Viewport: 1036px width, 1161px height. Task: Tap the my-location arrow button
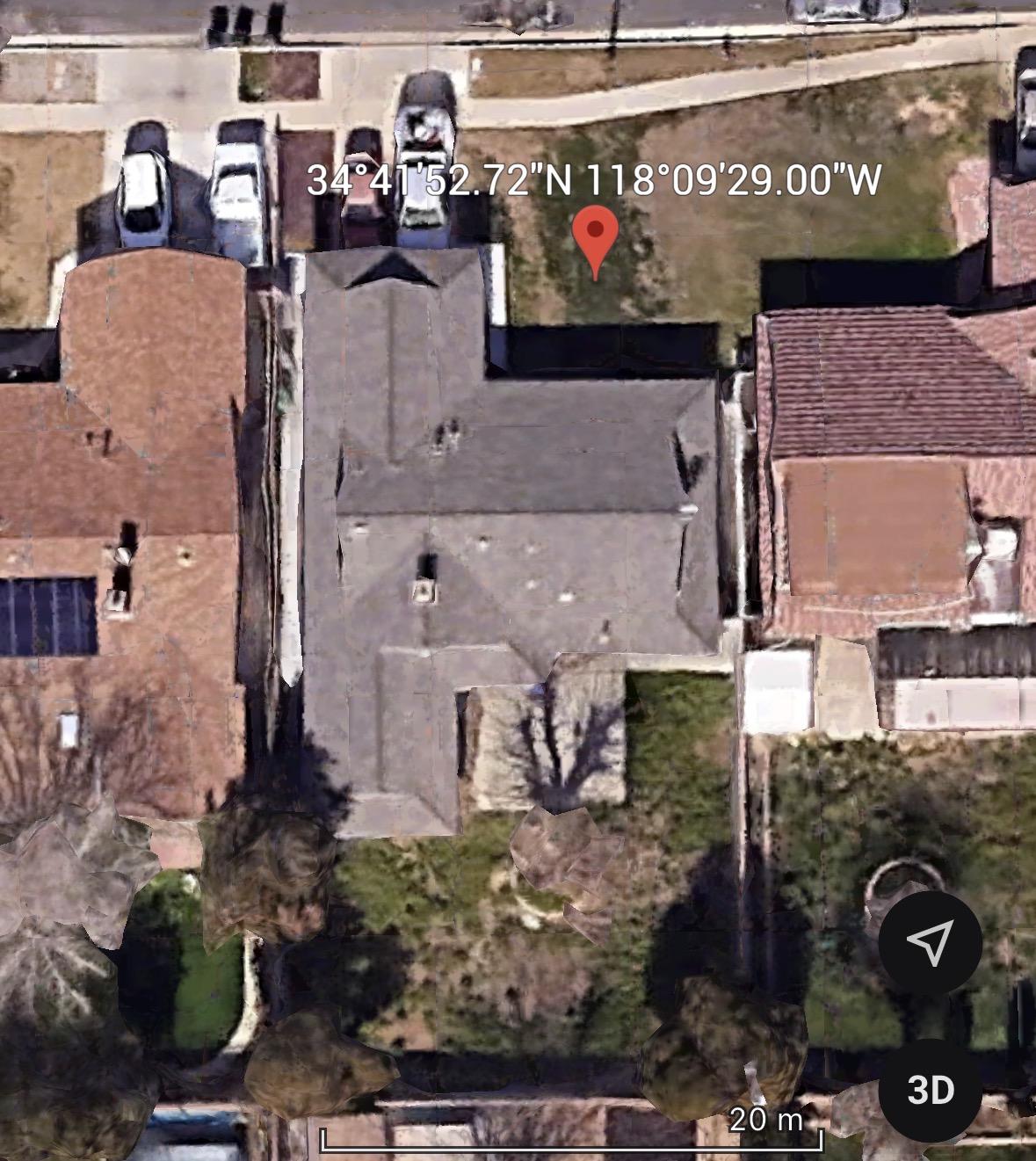[930, 943]
